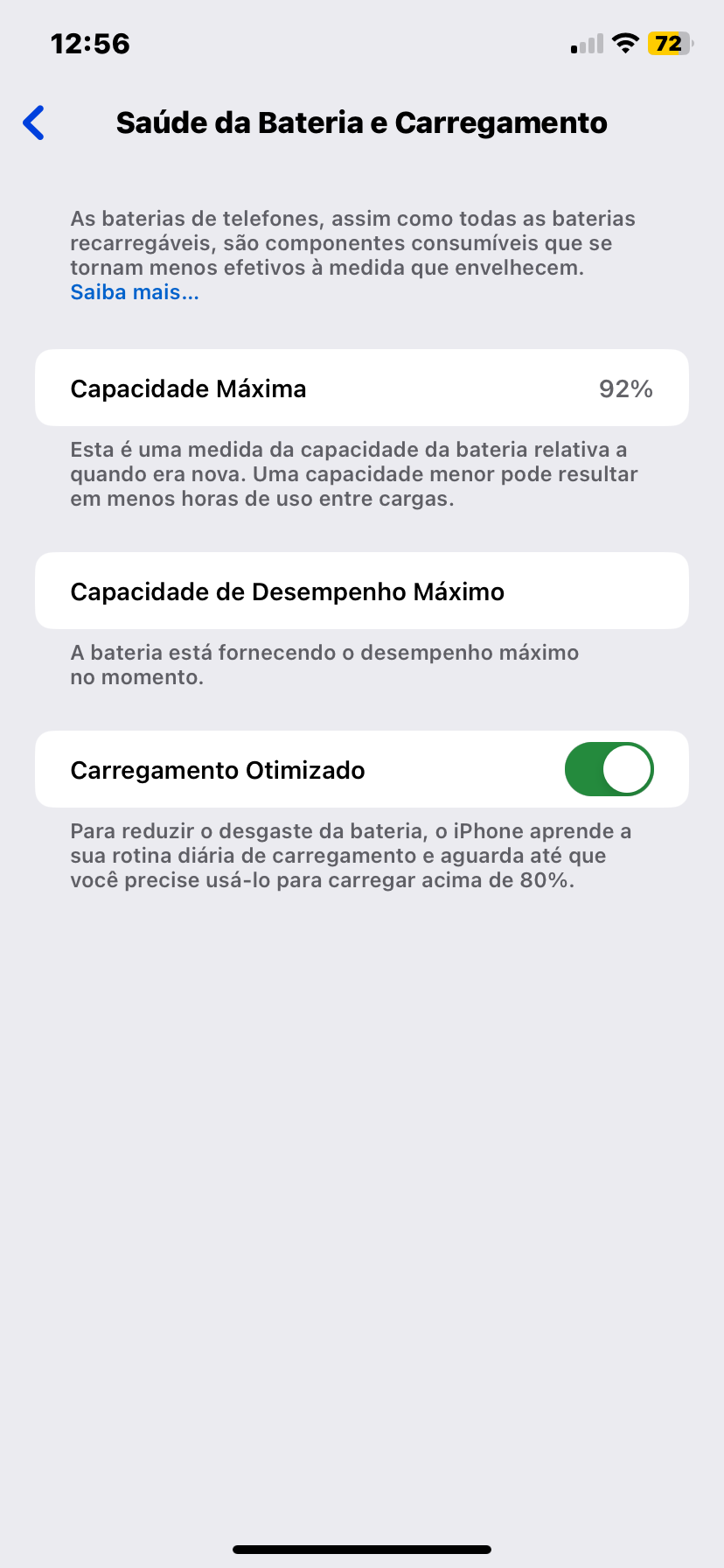Go back to the previous settings page
724x1568 pixels.
[34, 122]
